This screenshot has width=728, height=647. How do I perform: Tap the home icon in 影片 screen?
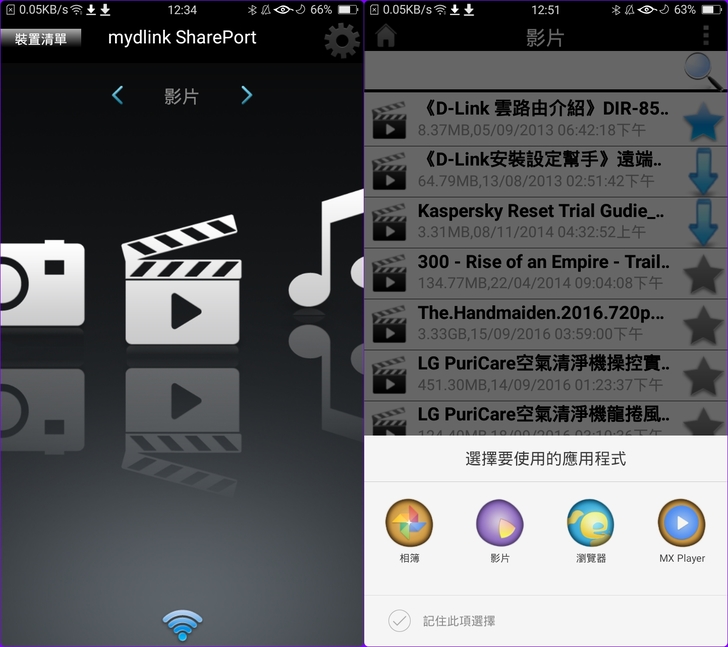pos(386,37)
